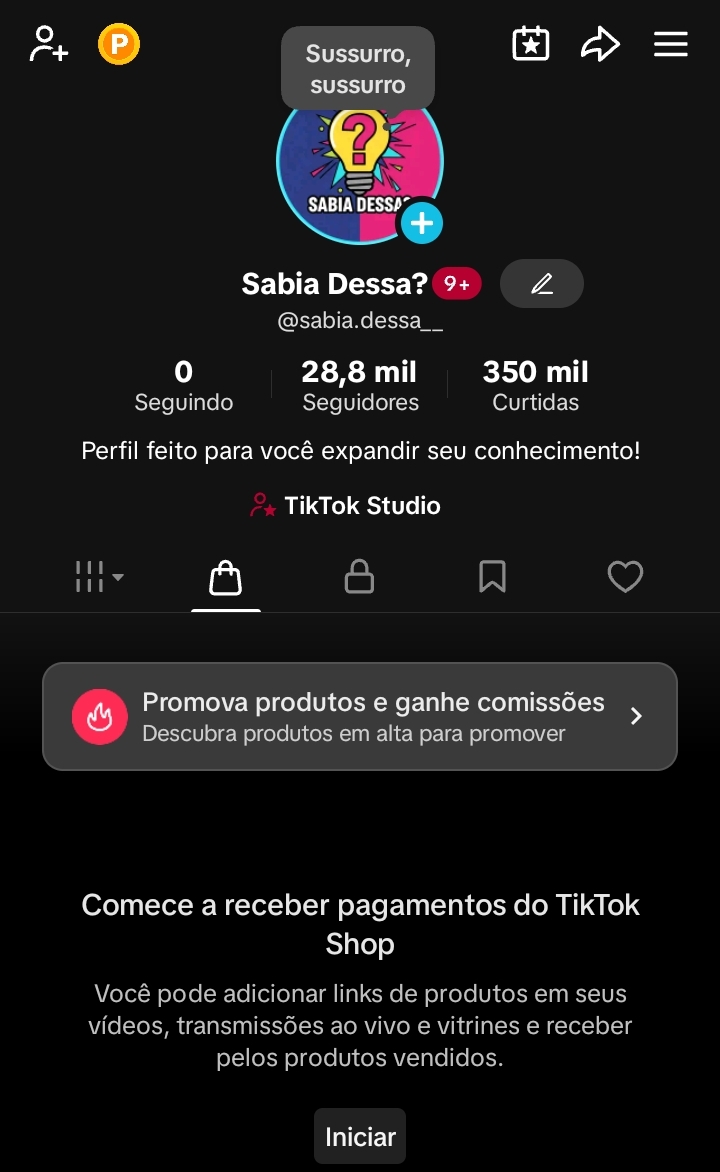View the Seguidores list

360,386
